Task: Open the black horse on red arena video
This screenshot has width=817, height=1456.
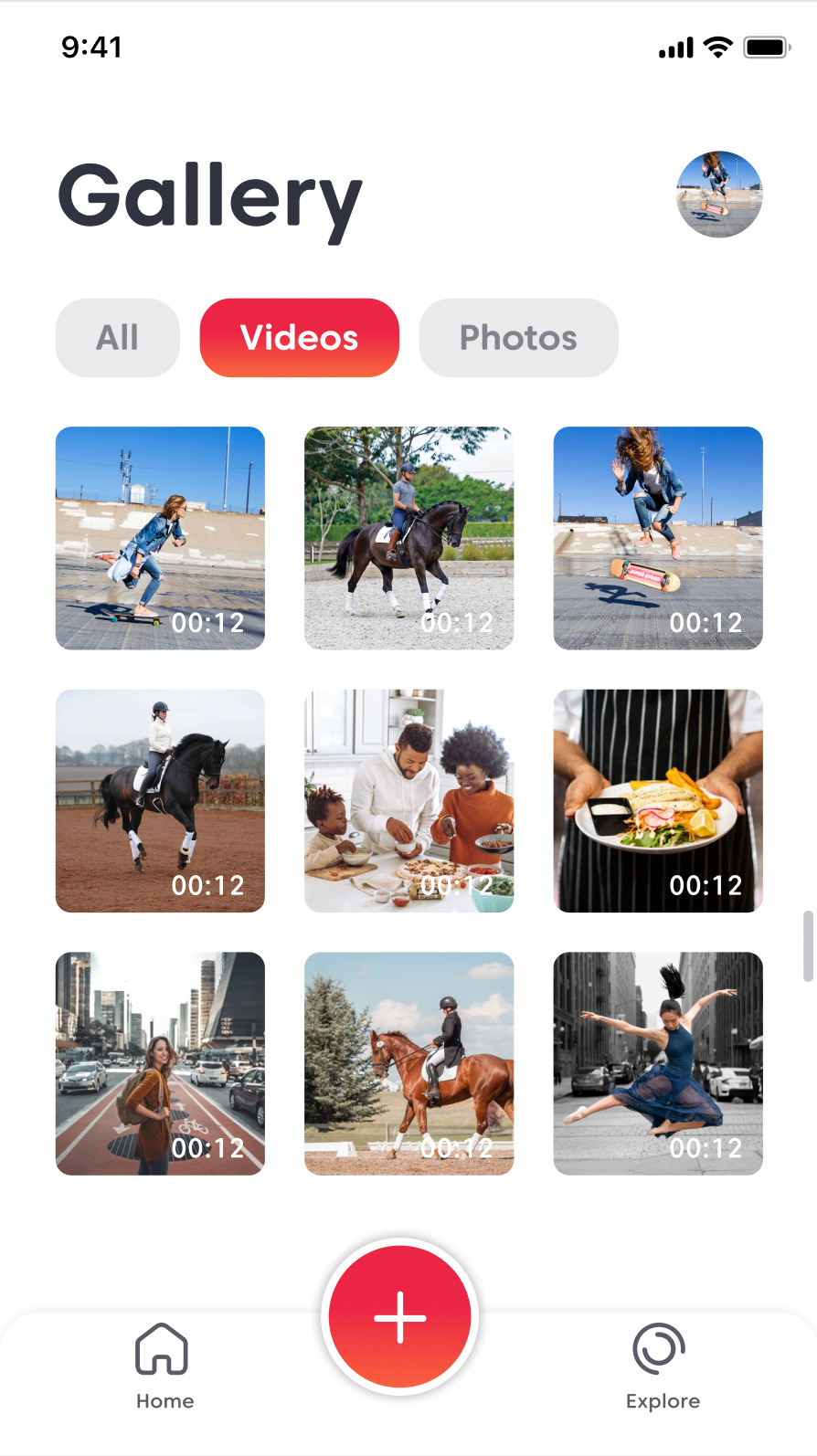Action: pos(160,801)
